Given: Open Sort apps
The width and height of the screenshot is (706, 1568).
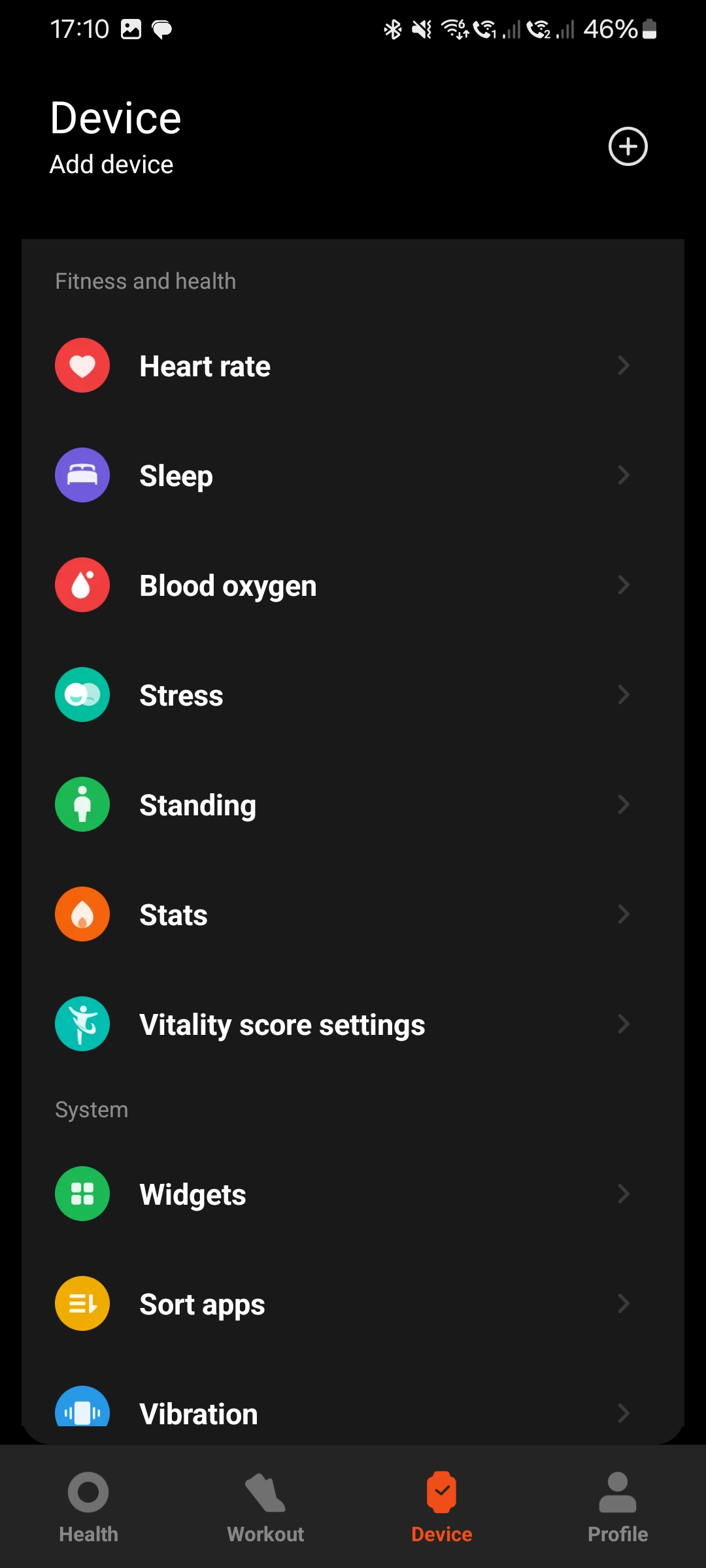Looking at the screenshot, I should pos(353,1304).
